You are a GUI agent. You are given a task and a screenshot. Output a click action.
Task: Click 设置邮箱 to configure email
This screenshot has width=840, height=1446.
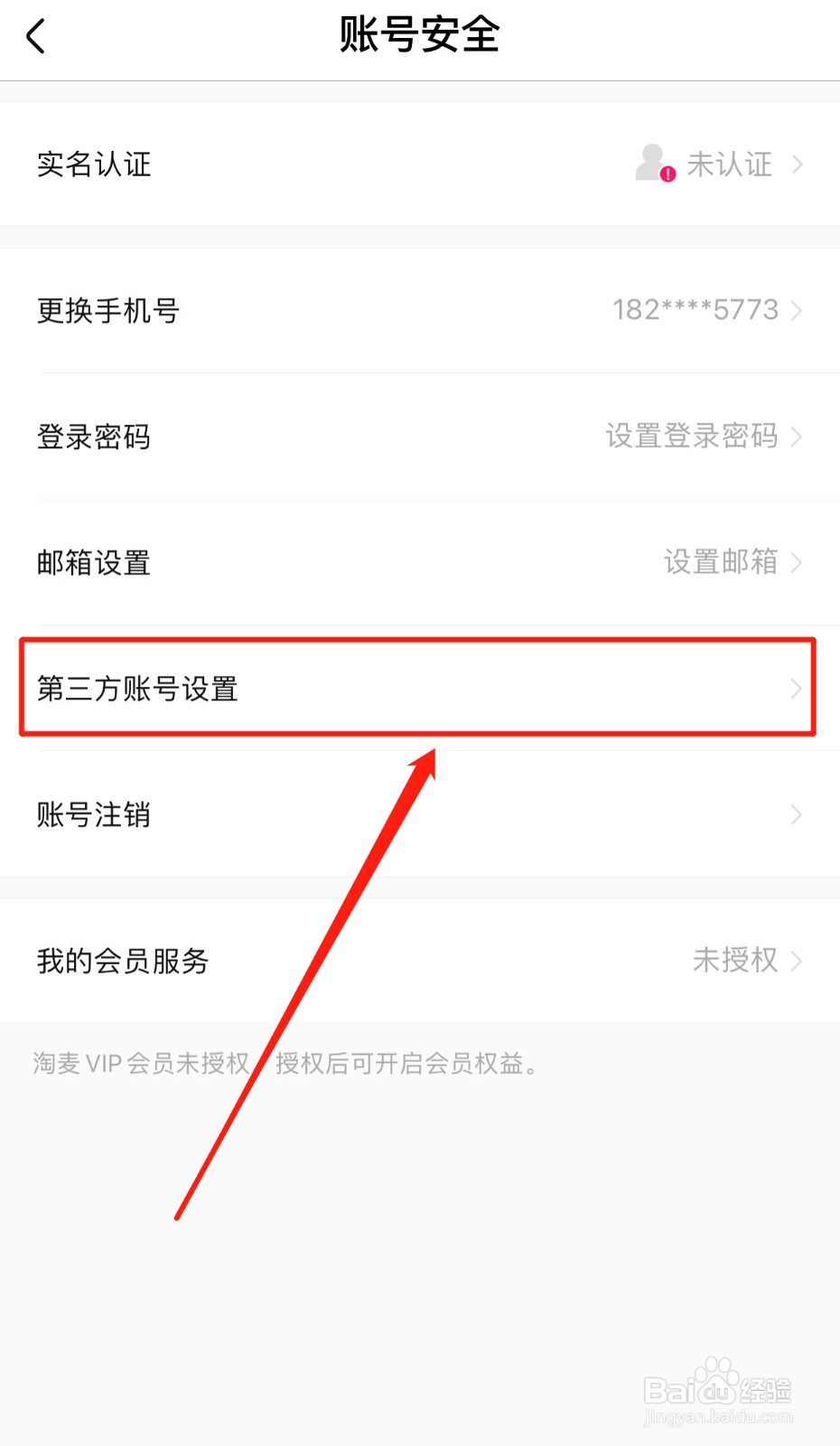click(x=721, y=562)
